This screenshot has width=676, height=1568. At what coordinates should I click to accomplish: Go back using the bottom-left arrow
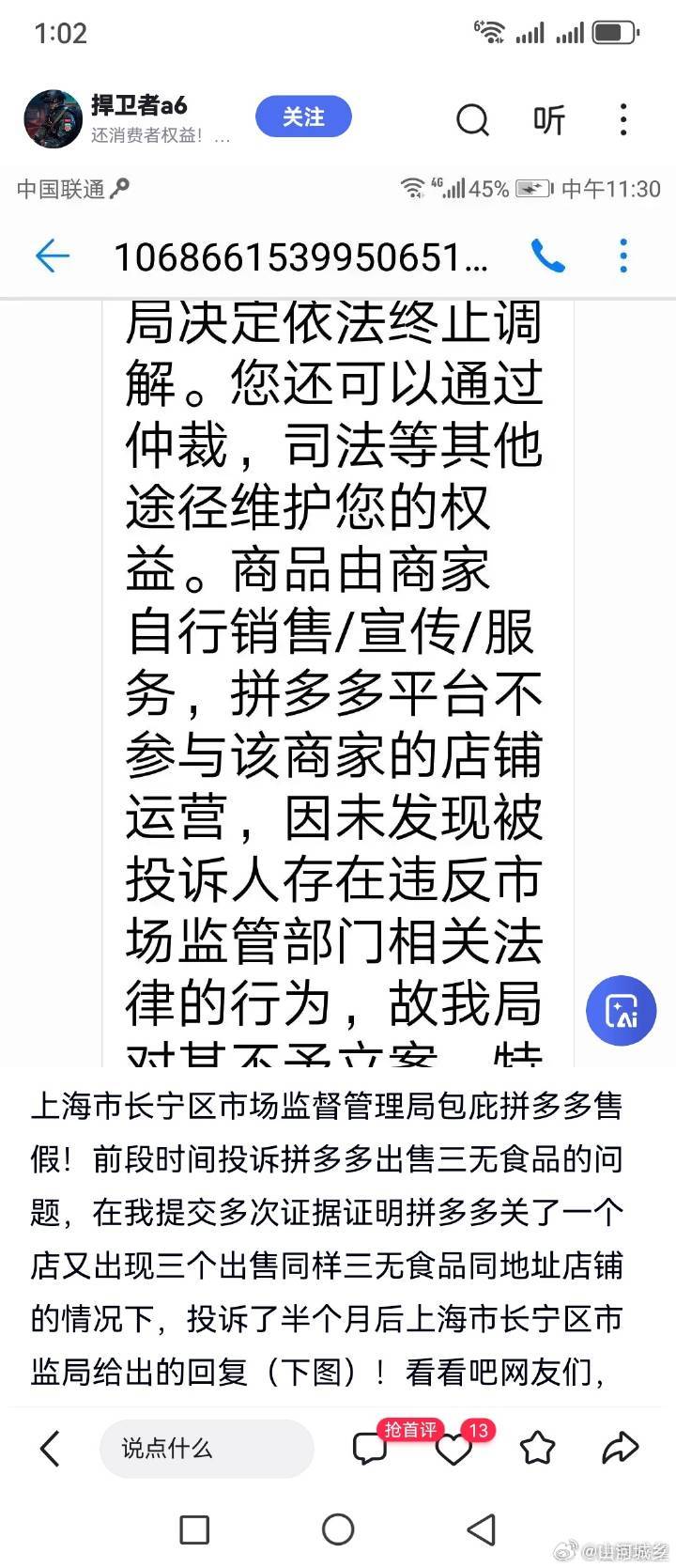(x=51, y=1449)
